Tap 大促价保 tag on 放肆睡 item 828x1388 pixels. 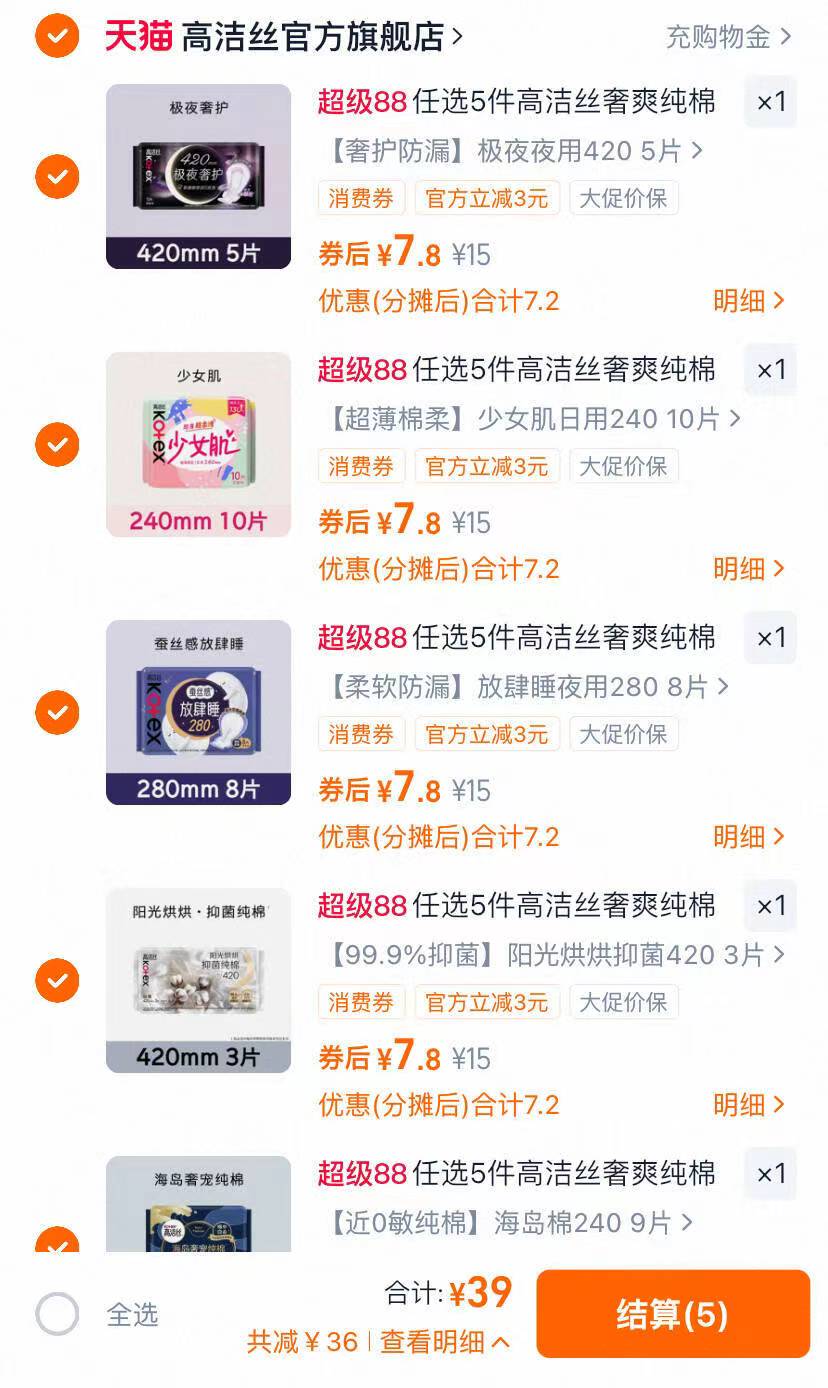(x=625, y=733)
